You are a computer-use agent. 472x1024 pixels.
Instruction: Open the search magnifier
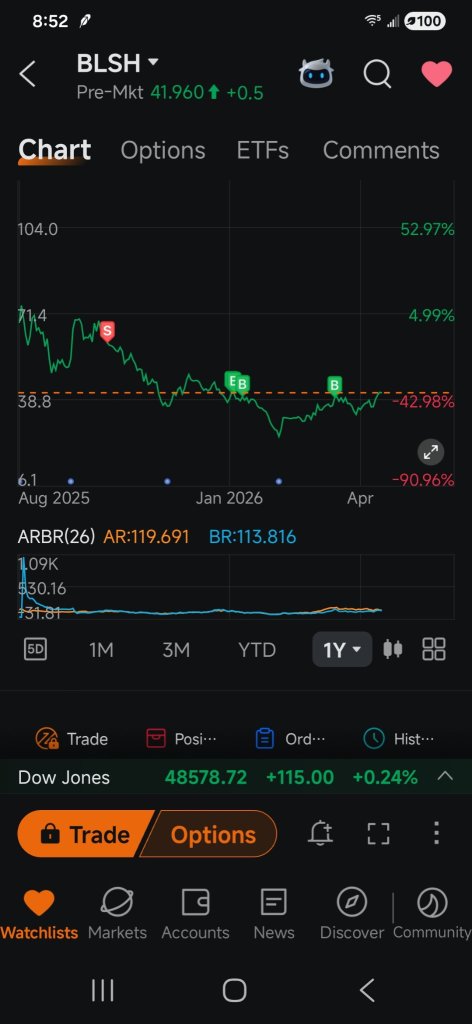[377, 74]
